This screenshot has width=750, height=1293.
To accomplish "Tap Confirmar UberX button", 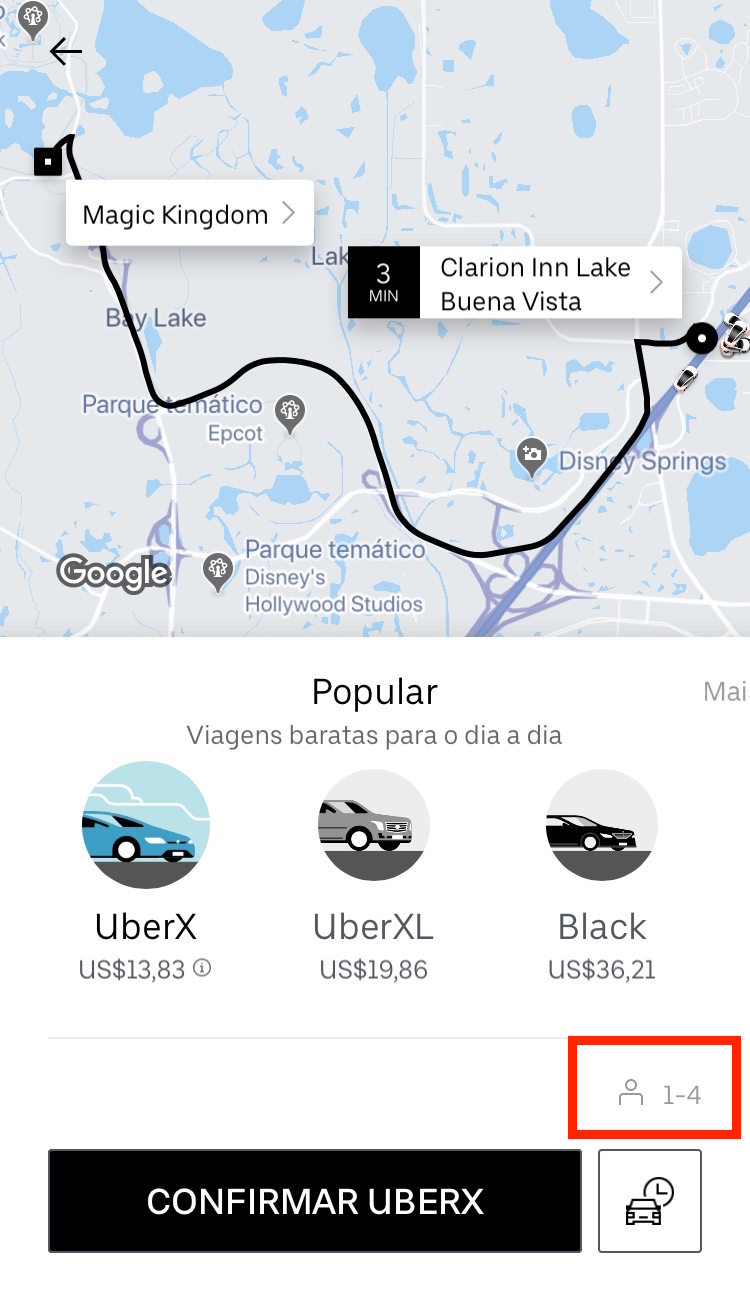I will [315, 1201].
